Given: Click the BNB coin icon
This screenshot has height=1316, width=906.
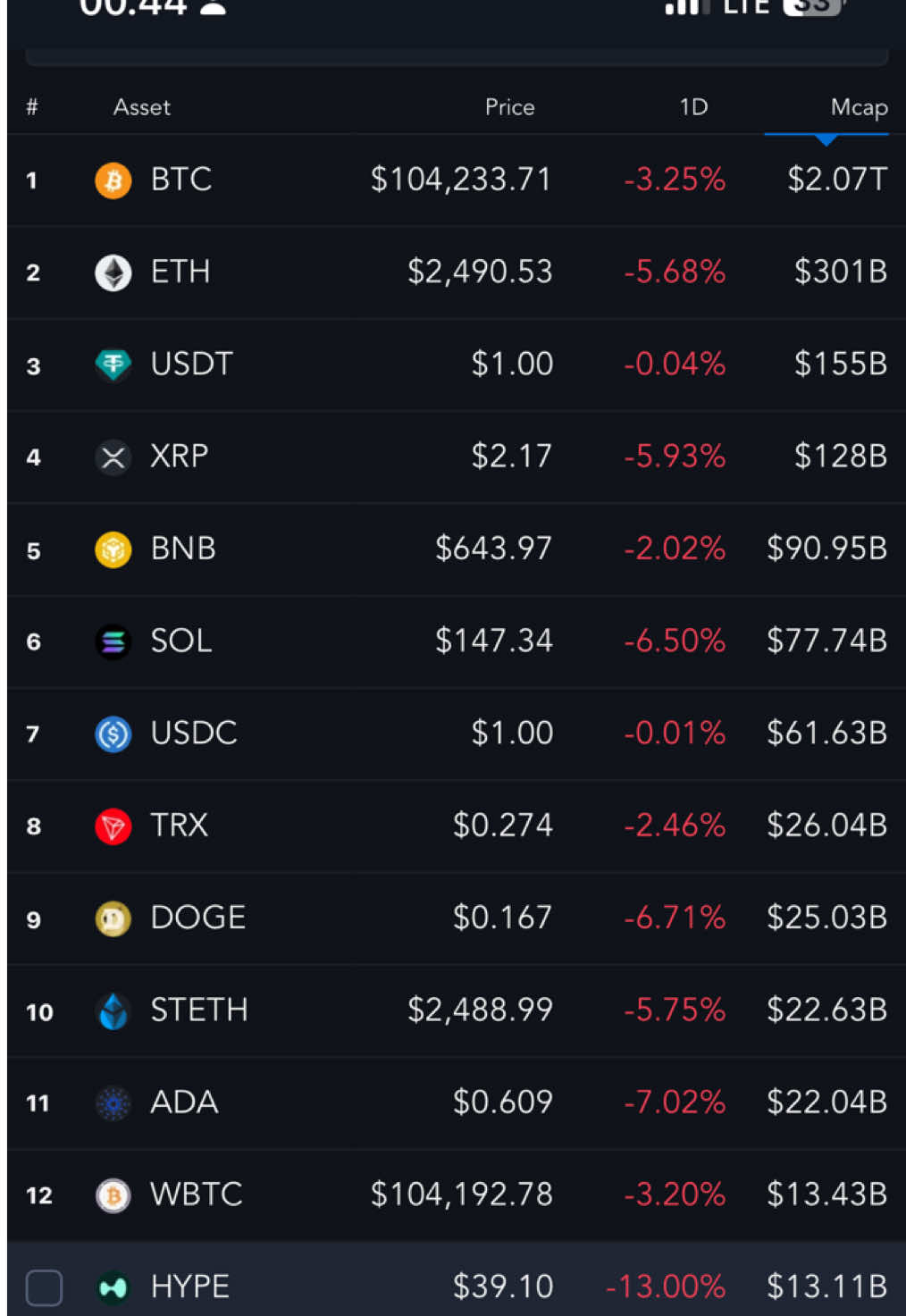Looking at the screenshot, I should point(113,549).
